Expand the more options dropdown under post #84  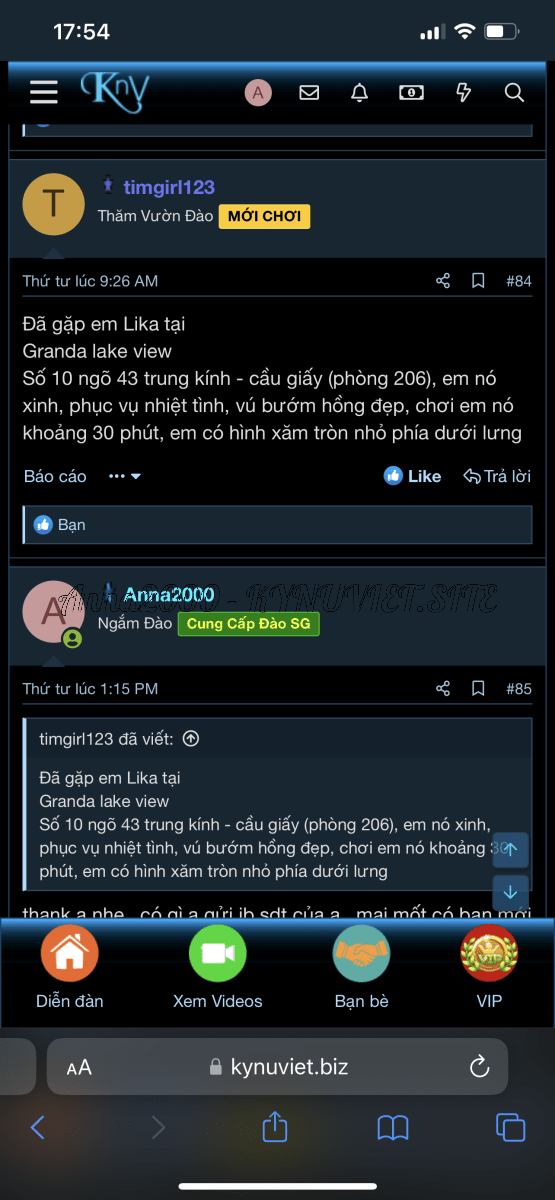tap(125, 476)
